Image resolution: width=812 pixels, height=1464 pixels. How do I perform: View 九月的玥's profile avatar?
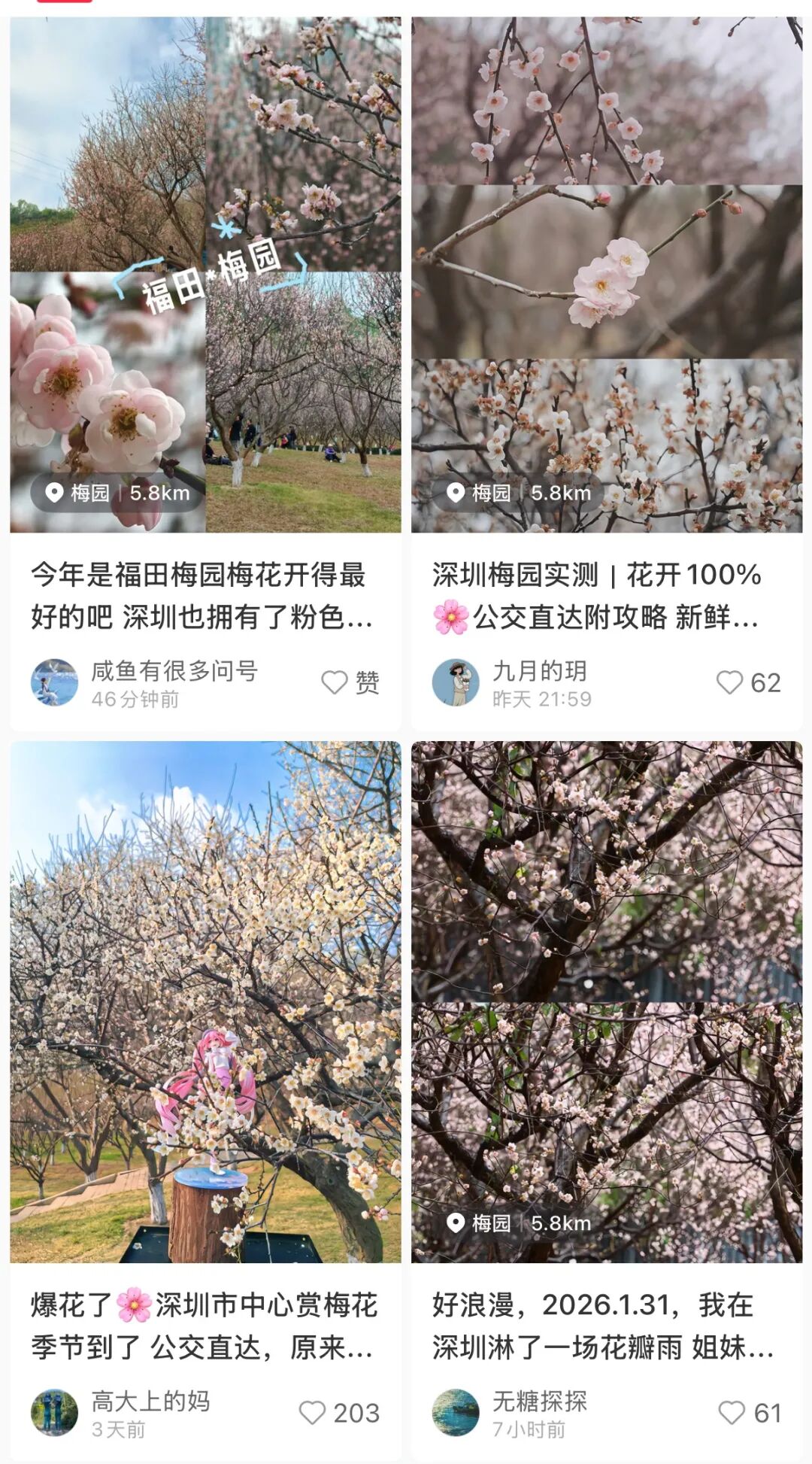(456, 682)
